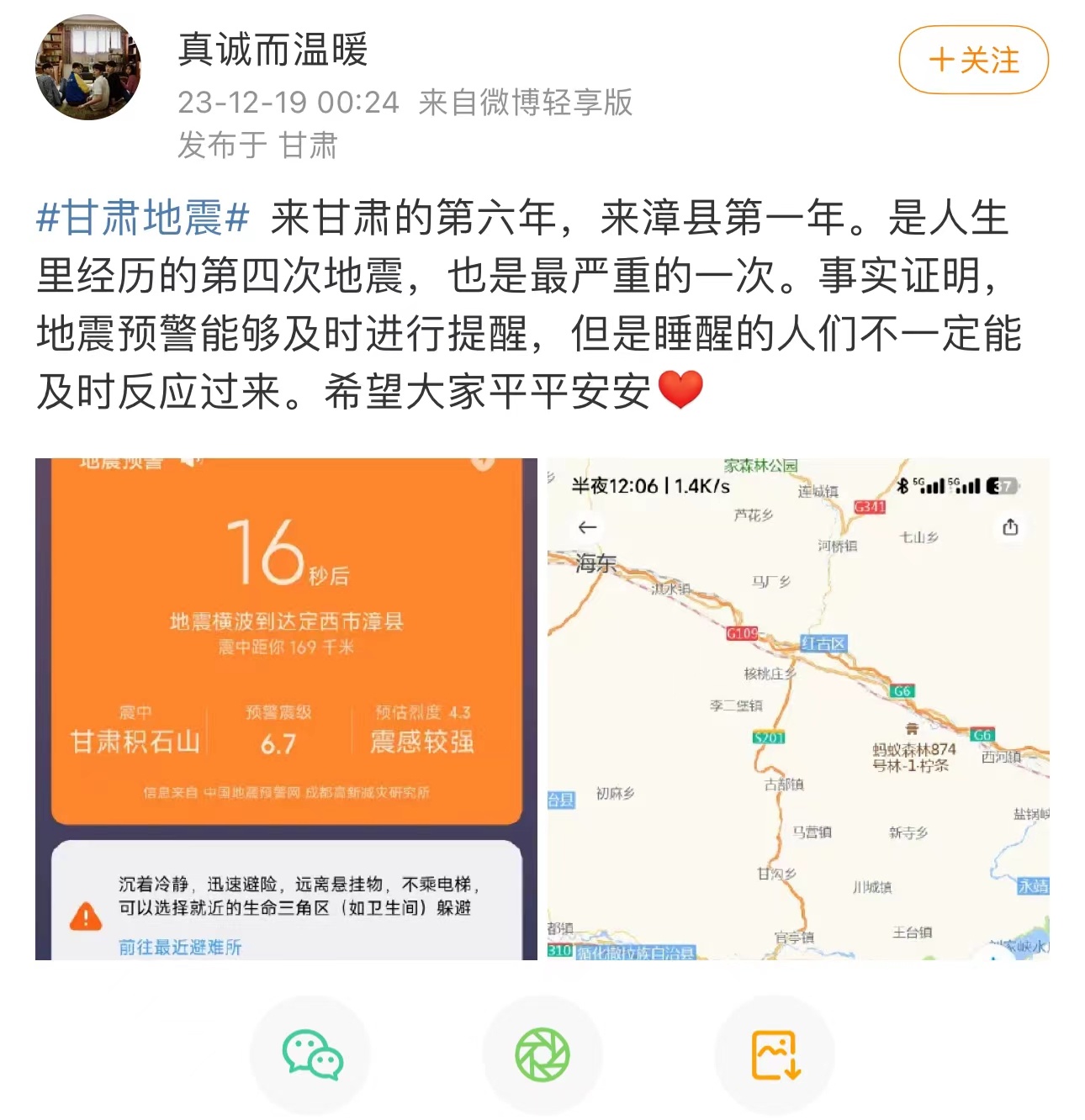Share the post to WeChat
1085x1120 pixels.
pos(312,1055)
